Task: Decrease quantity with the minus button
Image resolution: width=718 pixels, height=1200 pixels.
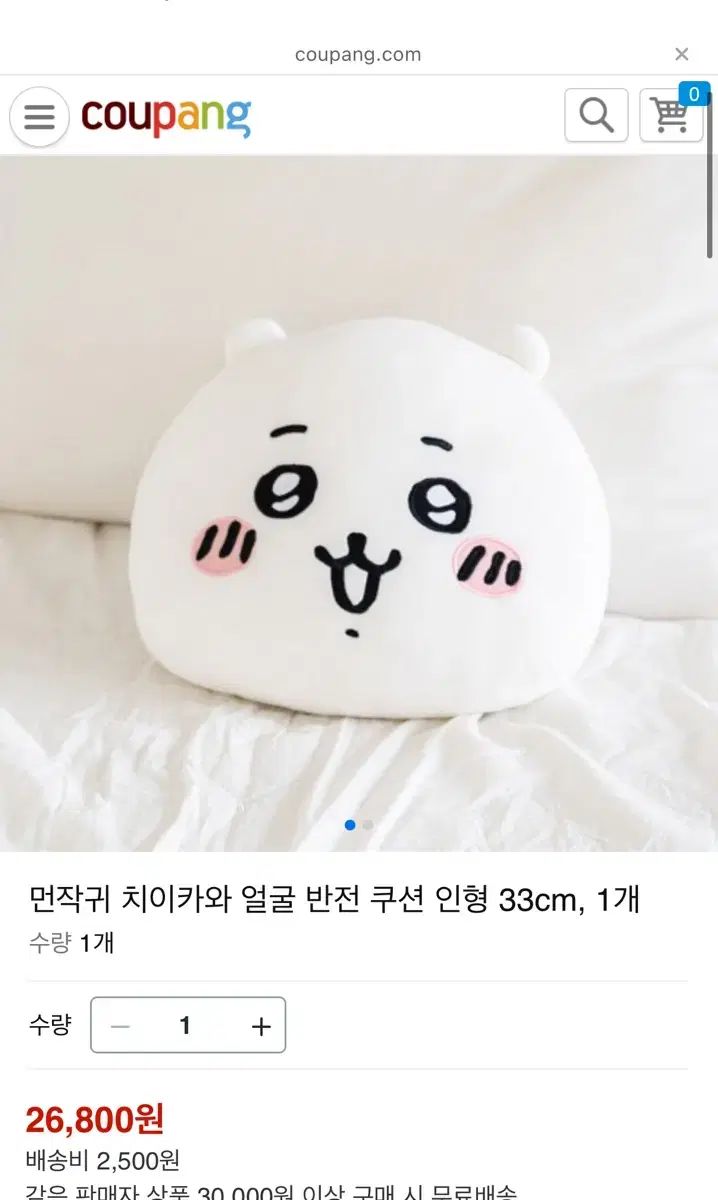Action: point(120,1026)
